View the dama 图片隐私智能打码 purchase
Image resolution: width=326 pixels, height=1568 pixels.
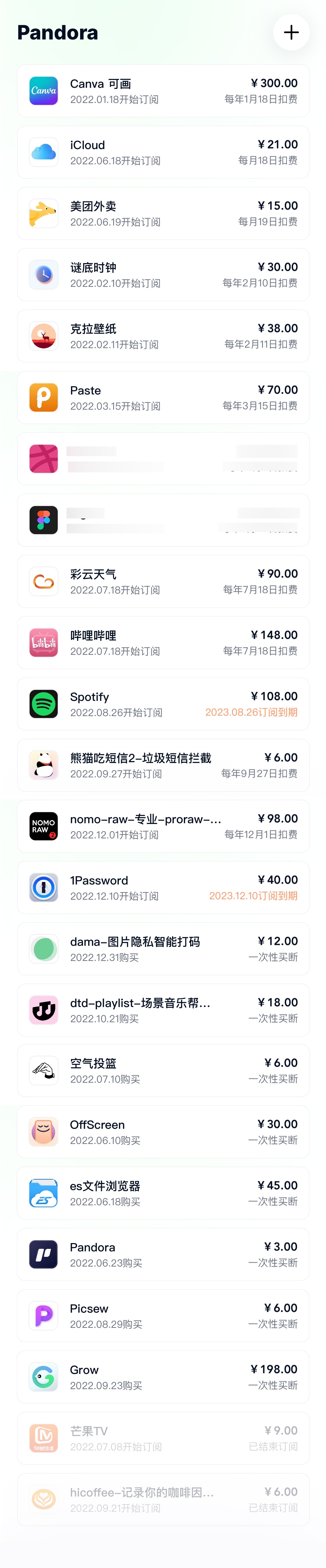pos(163,949)
